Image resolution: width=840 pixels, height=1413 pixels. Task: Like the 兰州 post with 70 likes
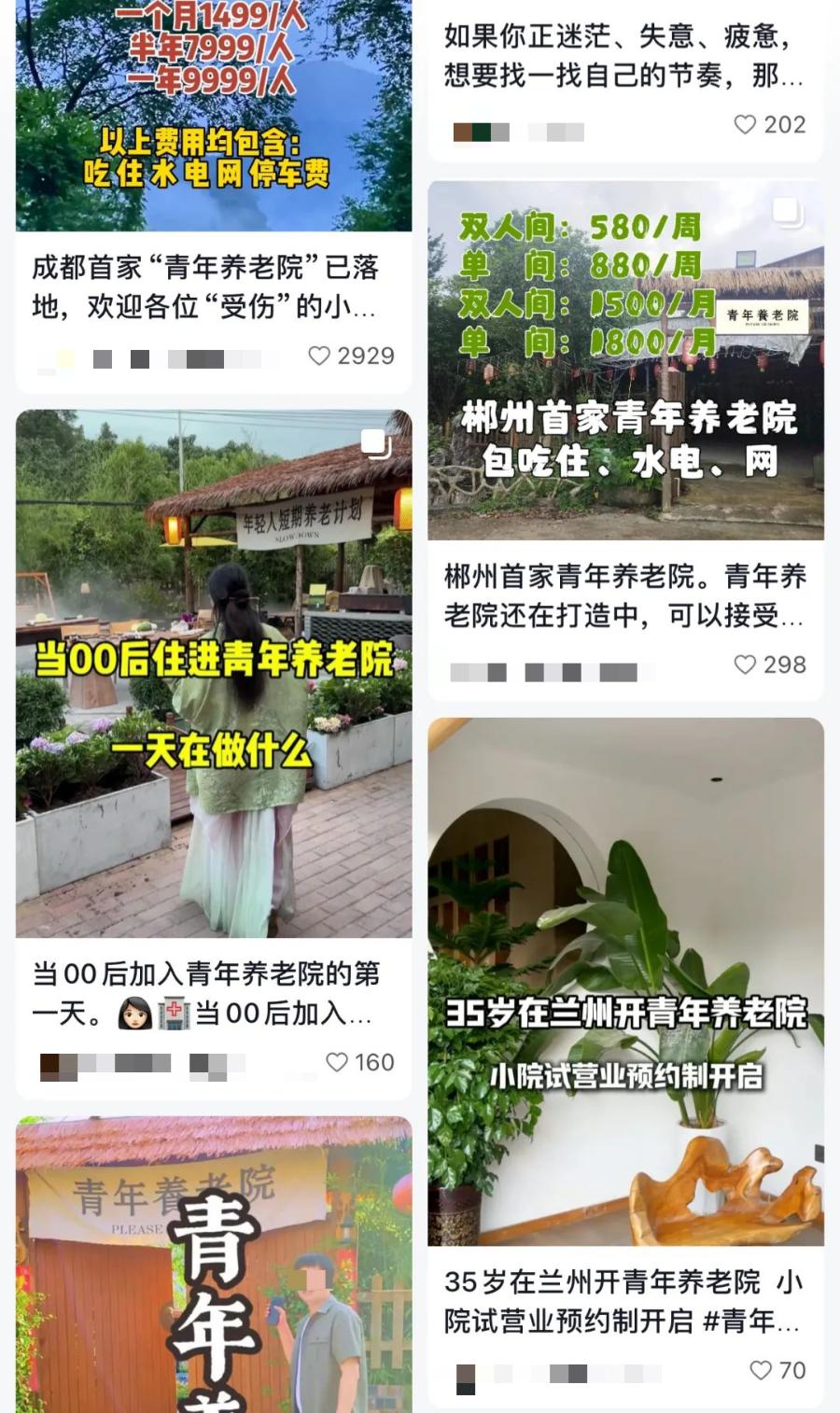(760, 1370)
